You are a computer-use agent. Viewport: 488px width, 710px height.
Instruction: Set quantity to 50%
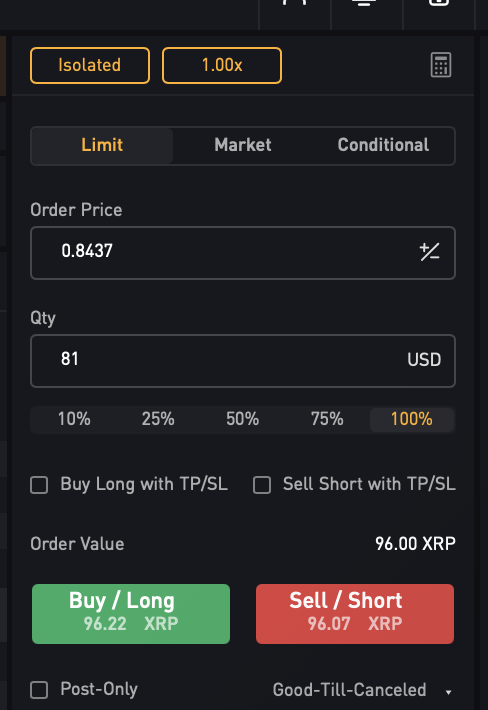[243, 419]
